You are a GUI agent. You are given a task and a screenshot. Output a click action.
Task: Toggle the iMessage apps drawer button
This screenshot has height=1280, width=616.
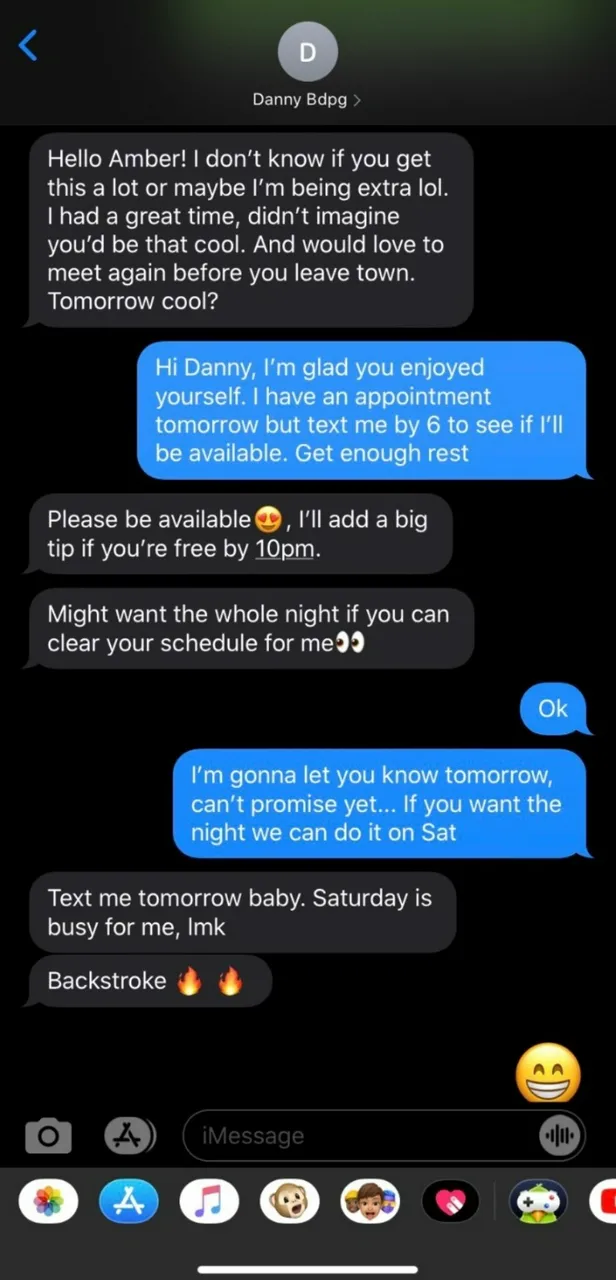(130, 1135)
